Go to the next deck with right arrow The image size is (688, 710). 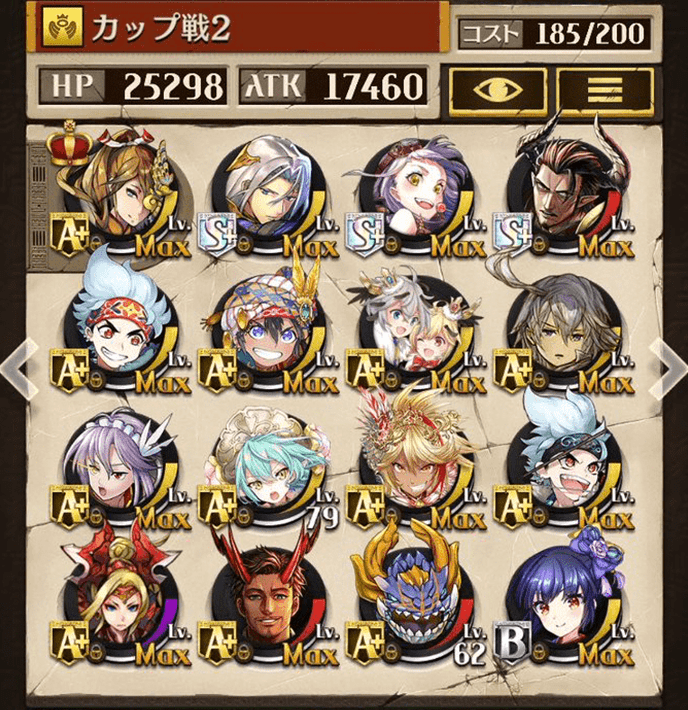coord(668,364)
